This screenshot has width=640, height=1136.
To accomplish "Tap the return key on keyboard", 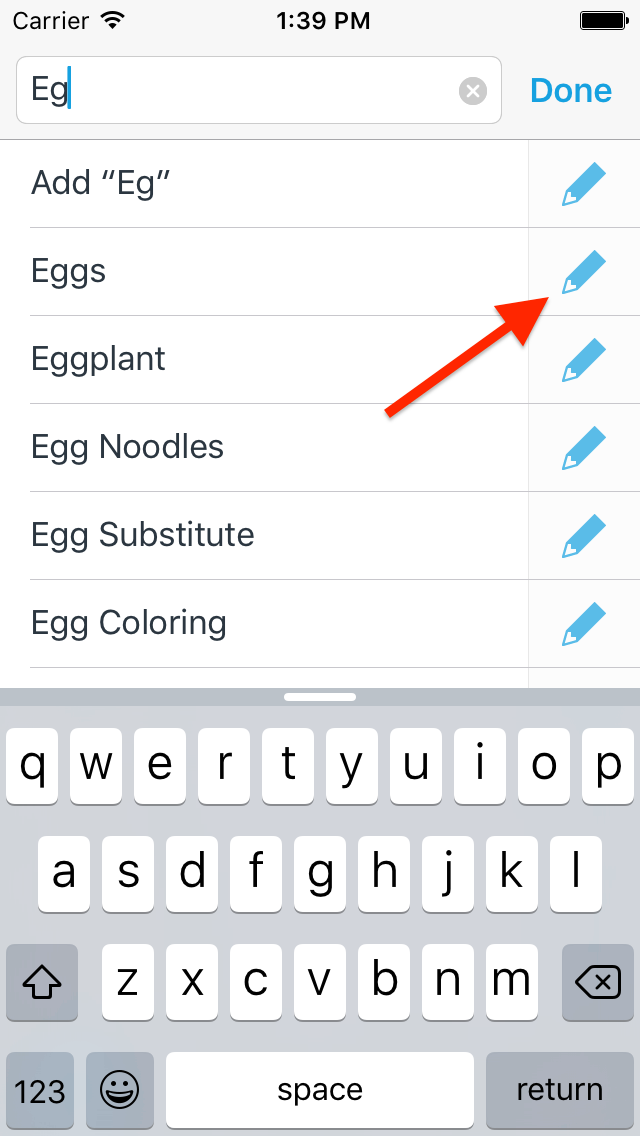I will [x=560, y=1090].
